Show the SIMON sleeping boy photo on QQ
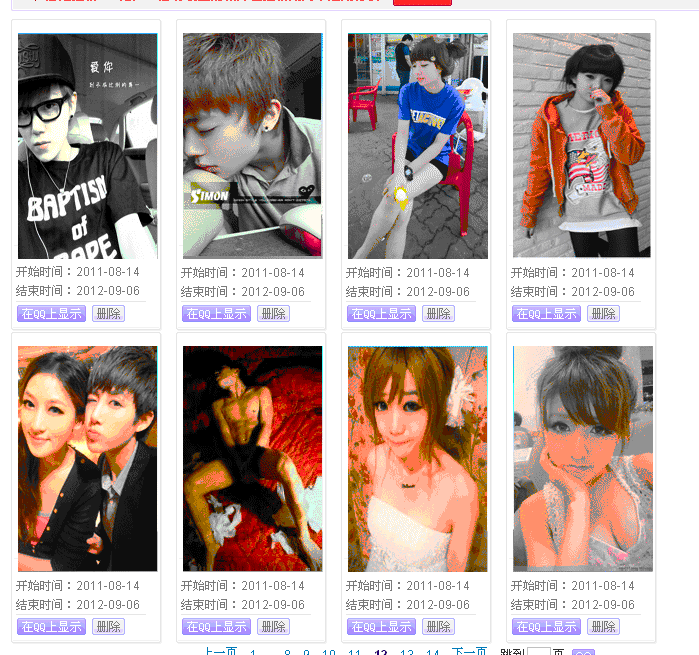The image size is (699, 655). pyautogui.click(x=216, y=313)
